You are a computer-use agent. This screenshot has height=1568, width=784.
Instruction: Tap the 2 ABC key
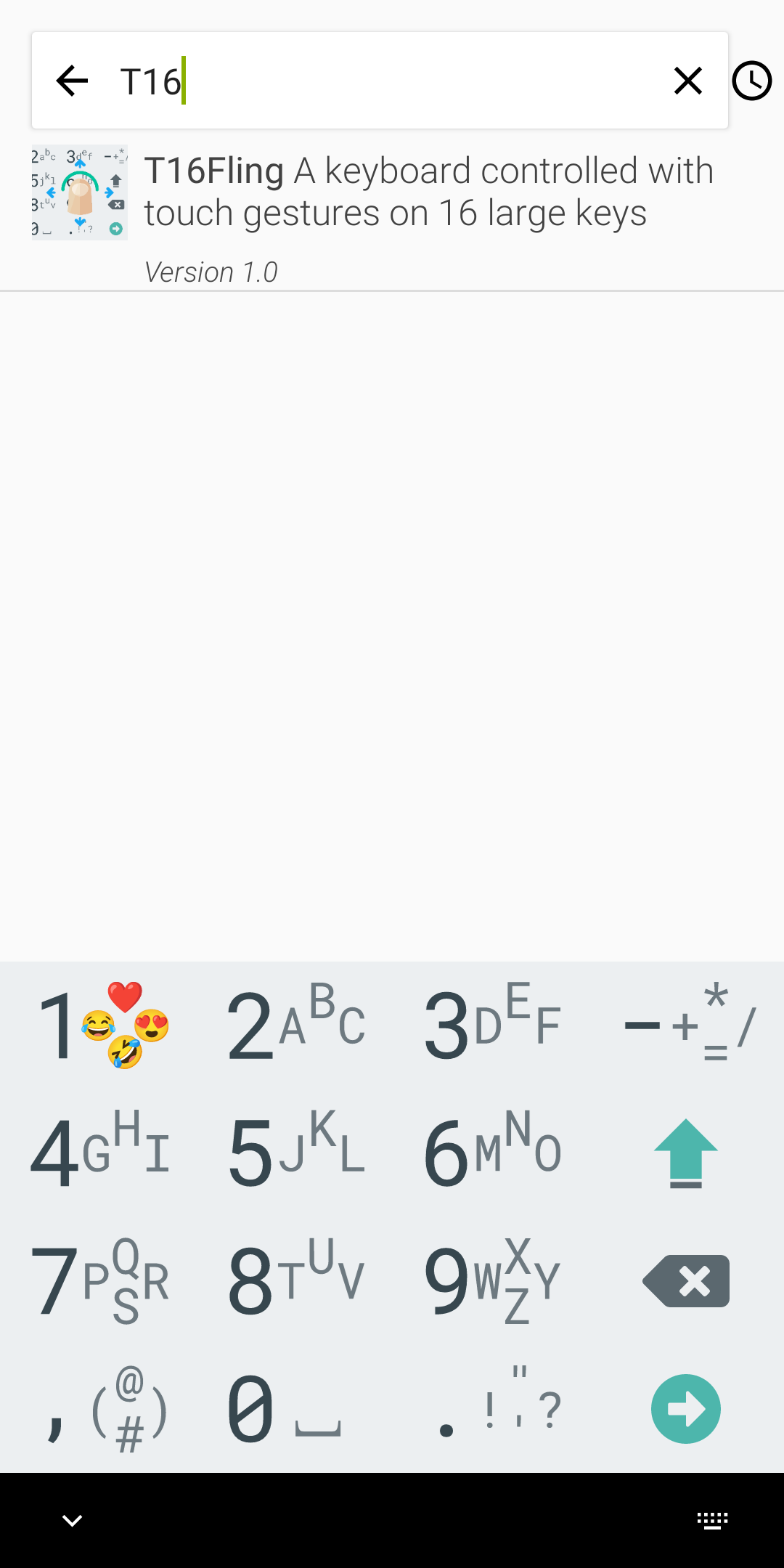[x=295, y=1025]
